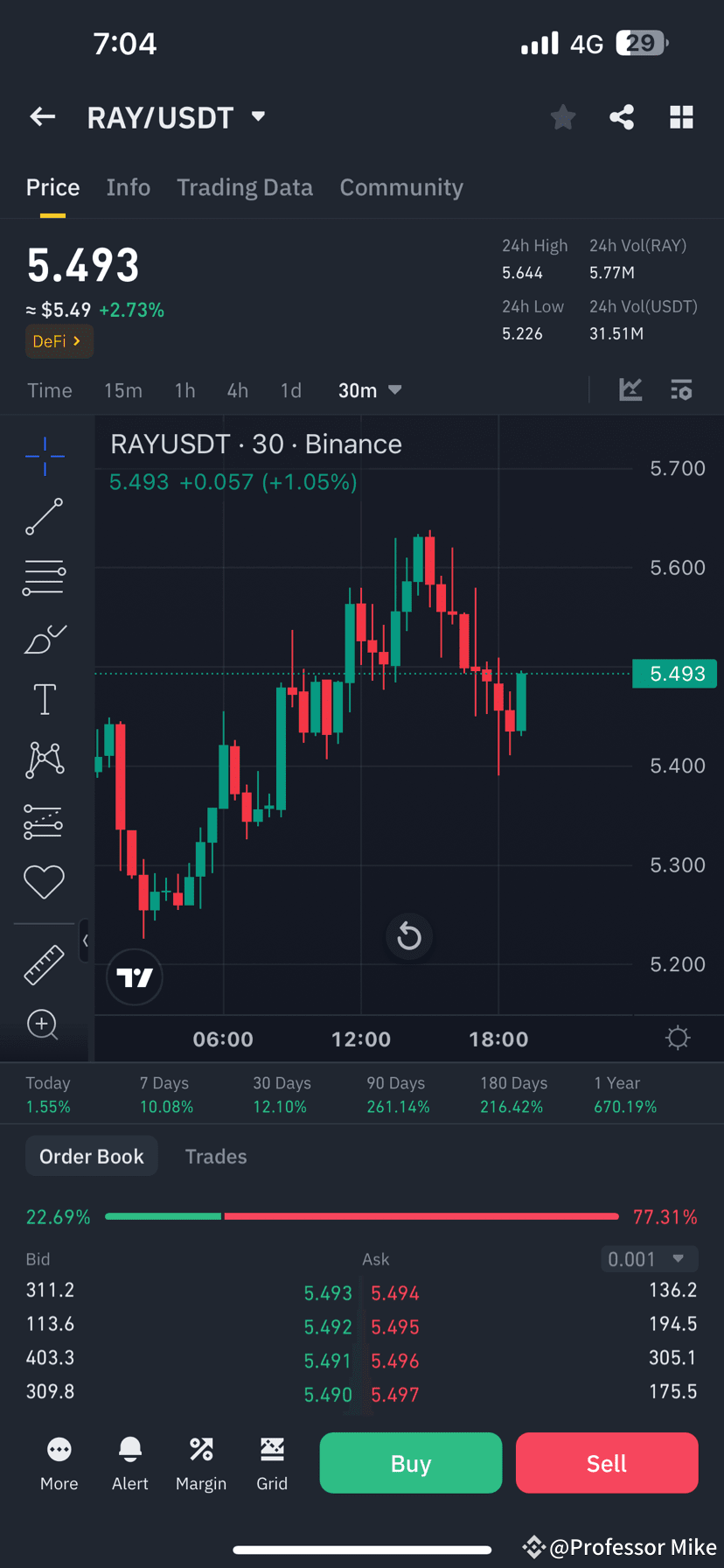The height and width of the screenshot is (1568, 724).
Task: Switch to the Trading Data tab
Action: tap(245, 186)
